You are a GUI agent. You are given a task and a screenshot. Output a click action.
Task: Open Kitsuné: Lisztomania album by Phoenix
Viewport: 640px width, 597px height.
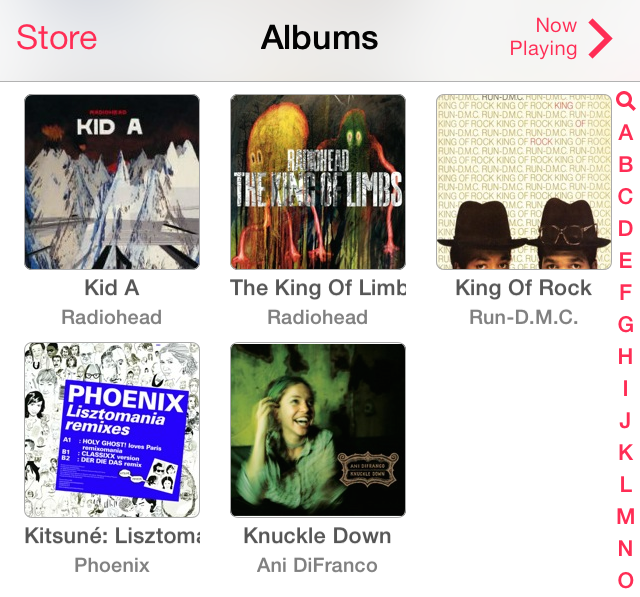112,431
